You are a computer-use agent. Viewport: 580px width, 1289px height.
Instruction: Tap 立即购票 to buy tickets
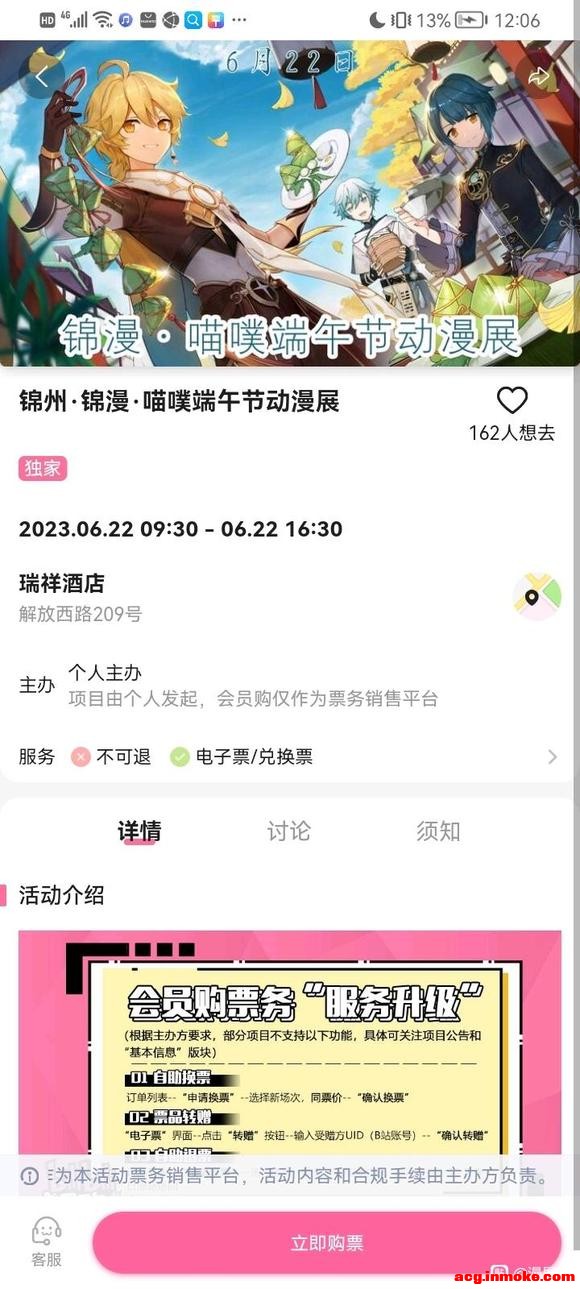[326, 1243]
